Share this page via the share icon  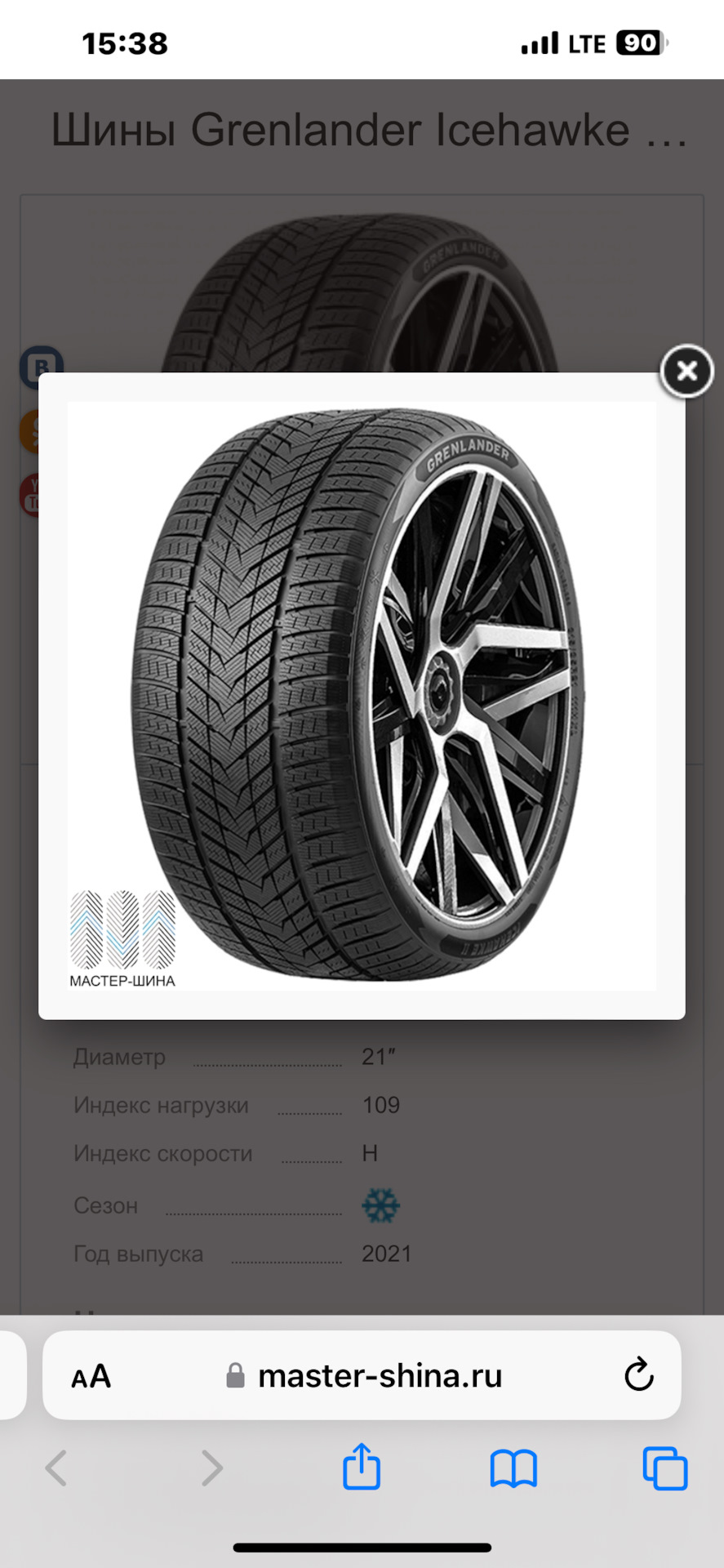coord(362,1467)
